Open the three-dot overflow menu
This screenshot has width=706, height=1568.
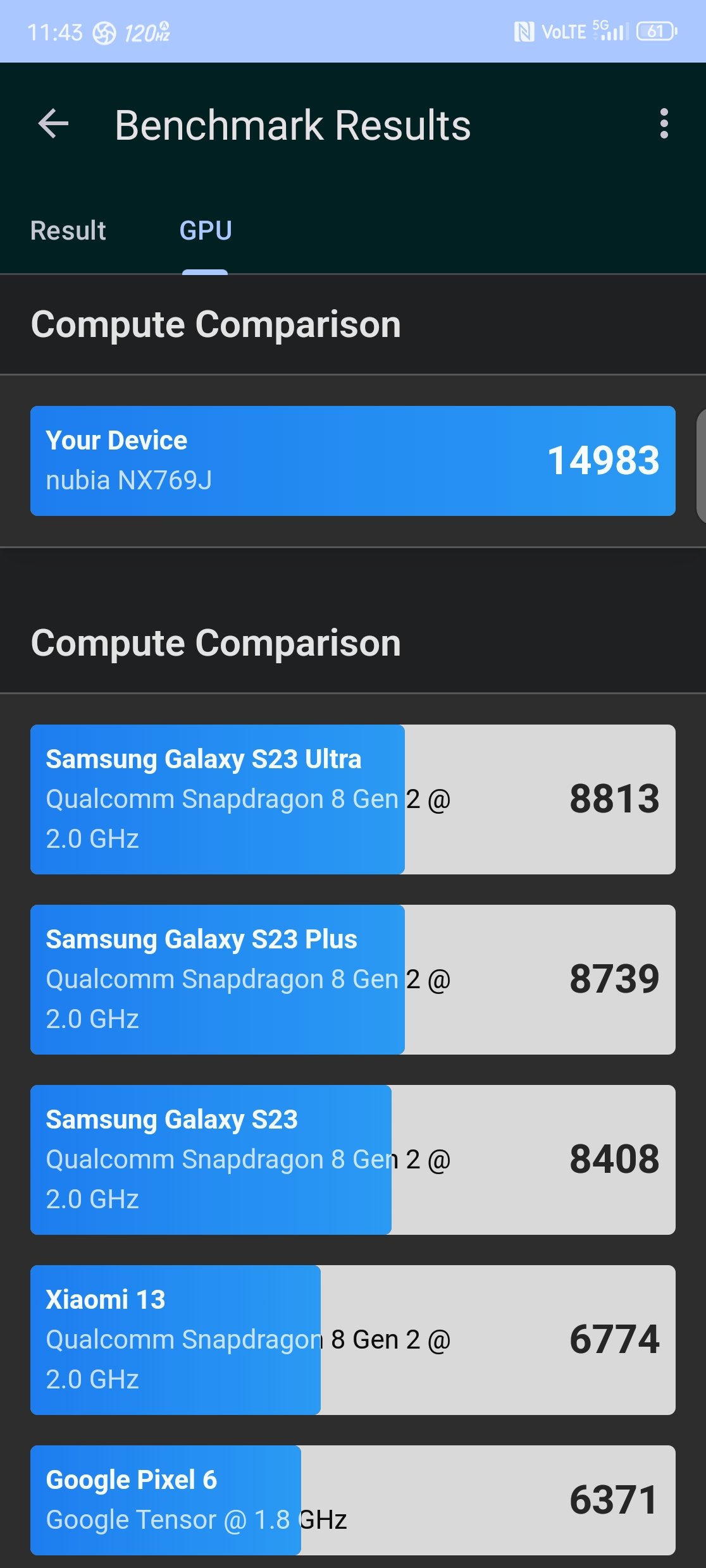(664, 124)
